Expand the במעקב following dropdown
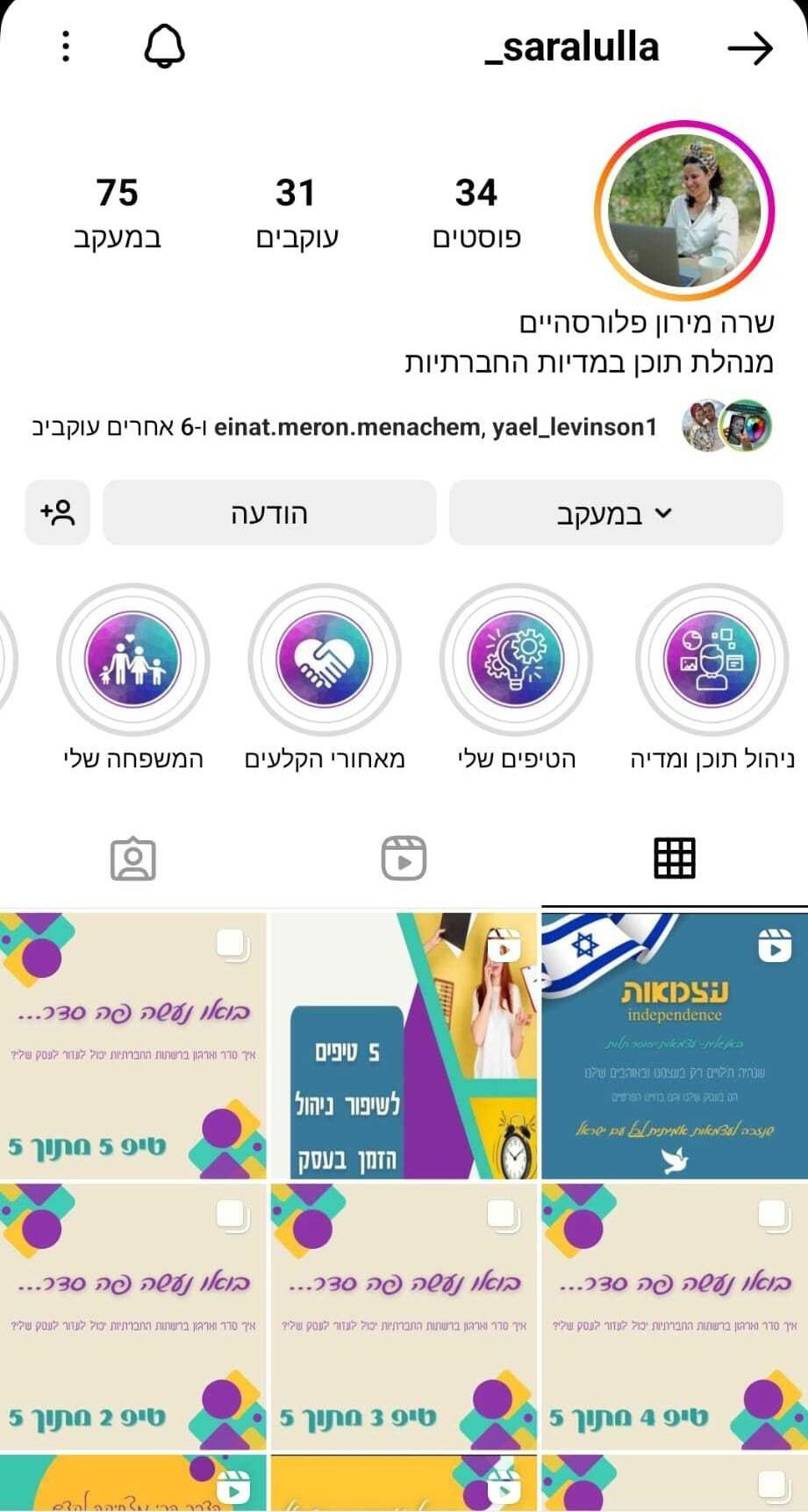This screenshot has height=1512, width=808. click(x=615, y=513)
